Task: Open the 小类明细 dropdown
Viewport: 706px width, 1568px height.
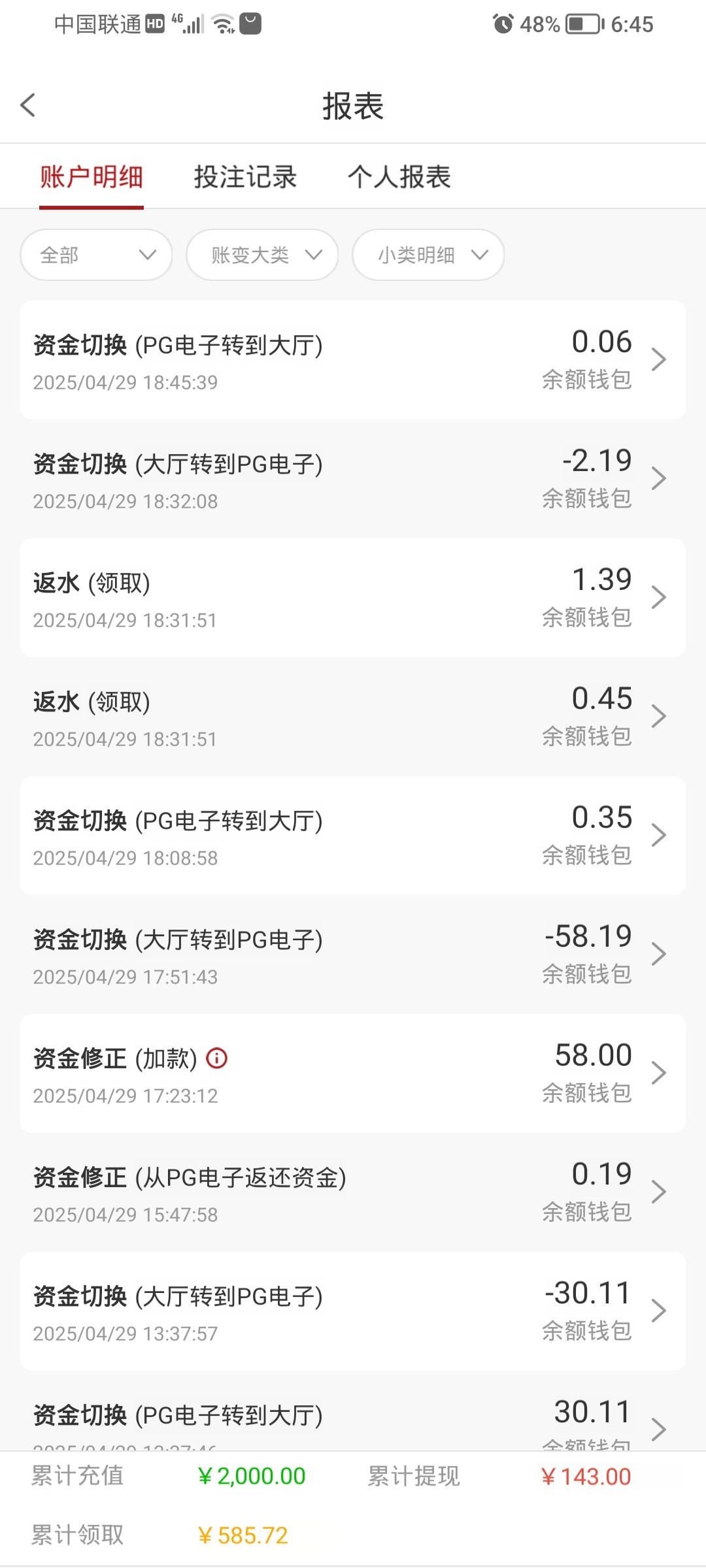Action: [428, 255]
